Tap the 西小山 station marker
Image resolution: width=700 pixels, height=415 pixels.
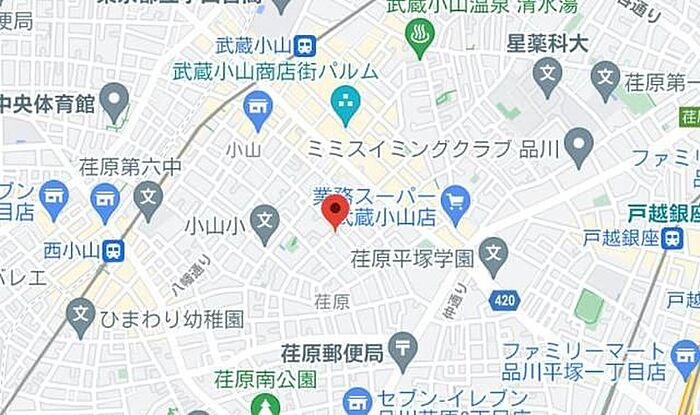(x=113, y=251)
